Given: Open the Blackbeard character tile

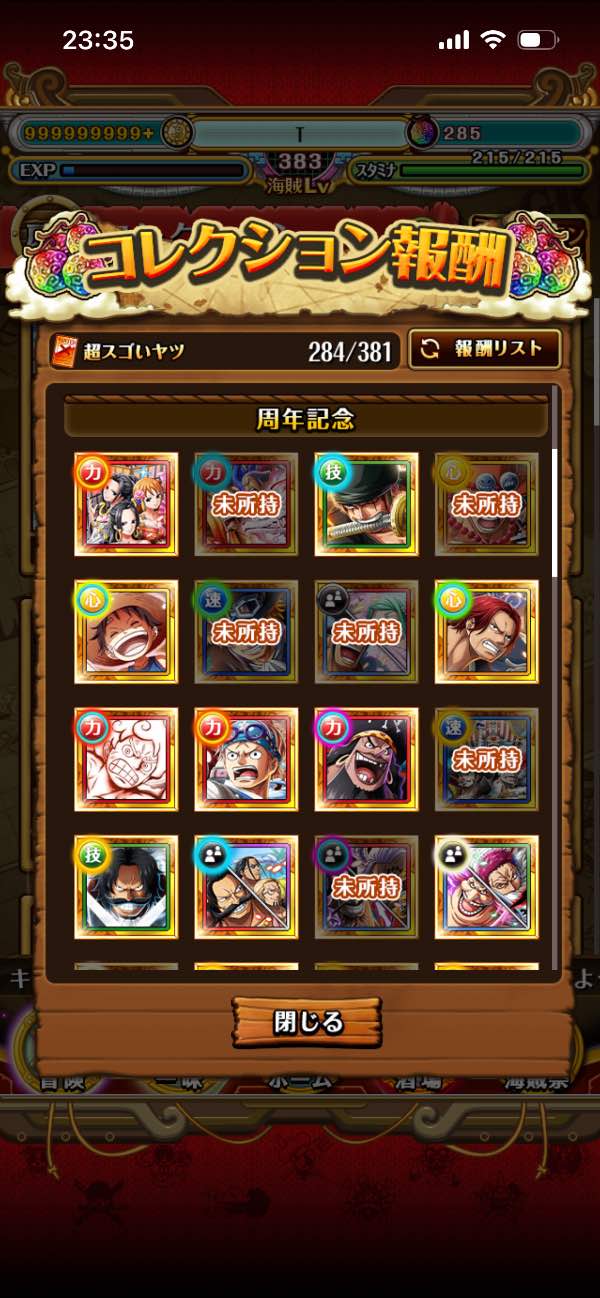Looking at the screenshot, I should tap(366, 759).
